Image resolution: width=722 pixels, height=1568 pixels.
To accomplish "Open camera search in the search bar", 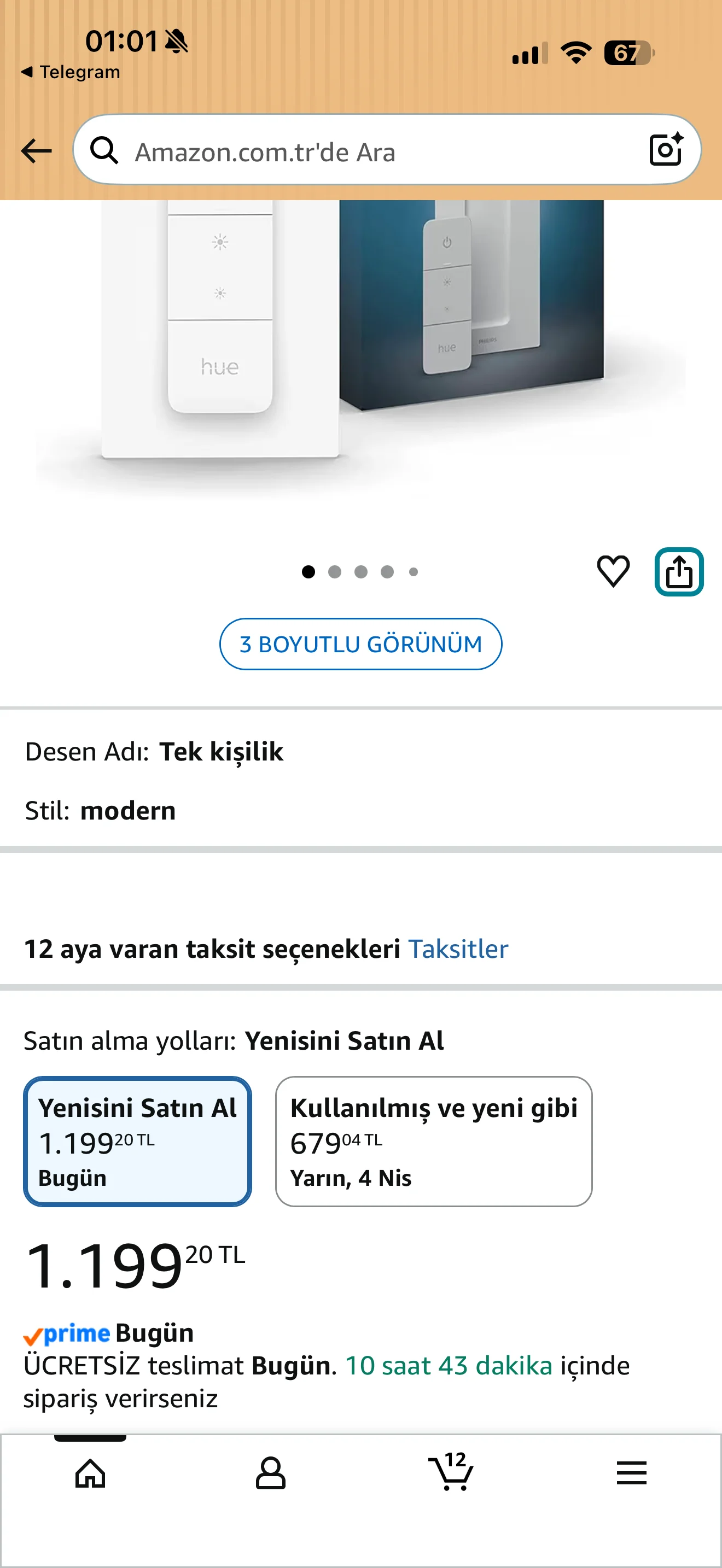I will (x=665, y=150).
